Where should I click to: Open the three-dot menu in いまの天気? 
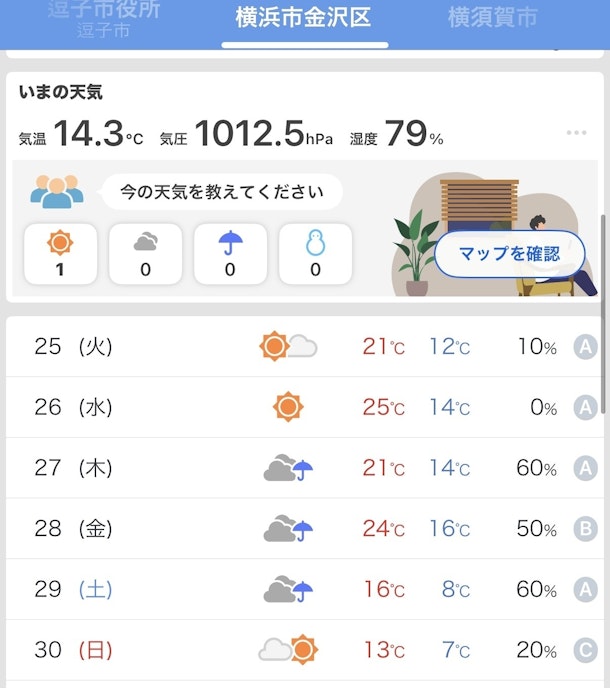(x=576, y=133)
